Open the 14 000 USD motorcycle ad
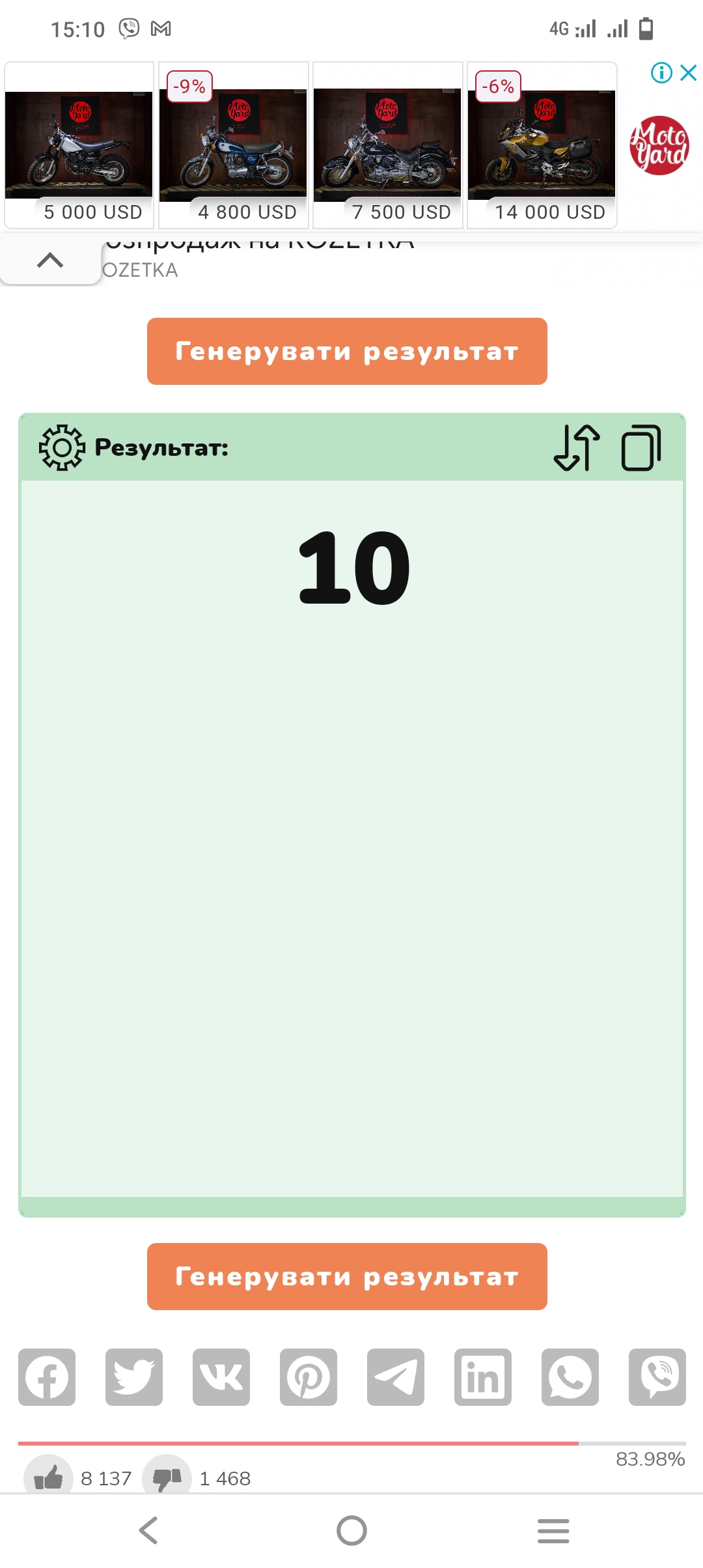 [x=542, y=145]
